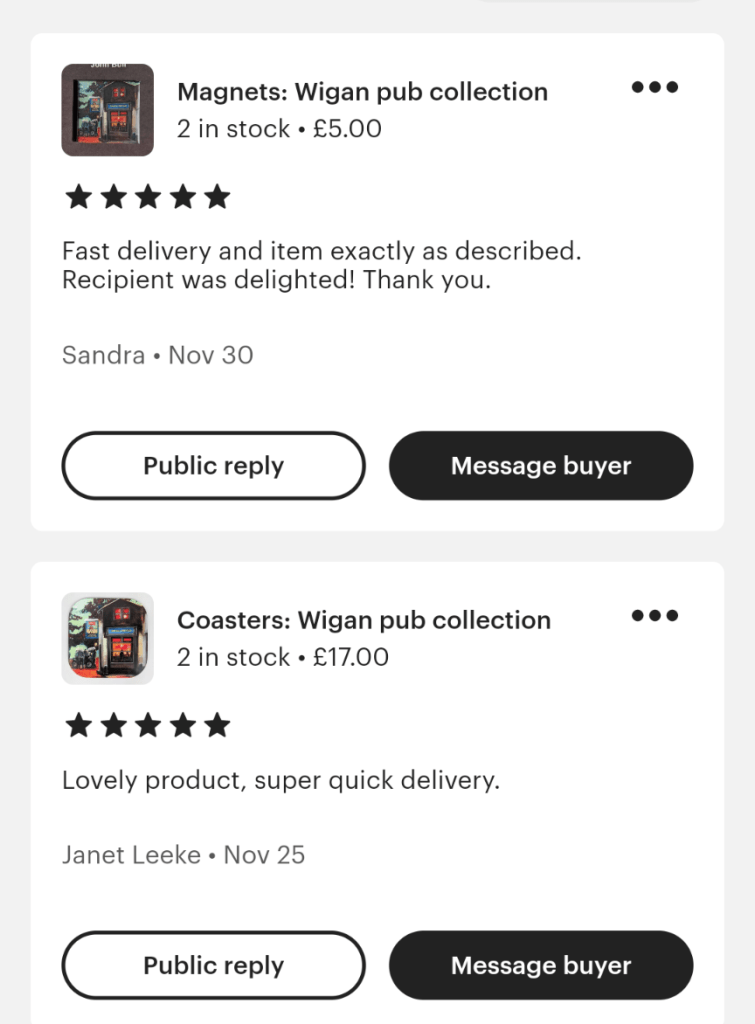This screenshot has width=755, height=1024.
Task: Reply publicly to Janet Leeke's review
Action: click(x=214, y=966)
